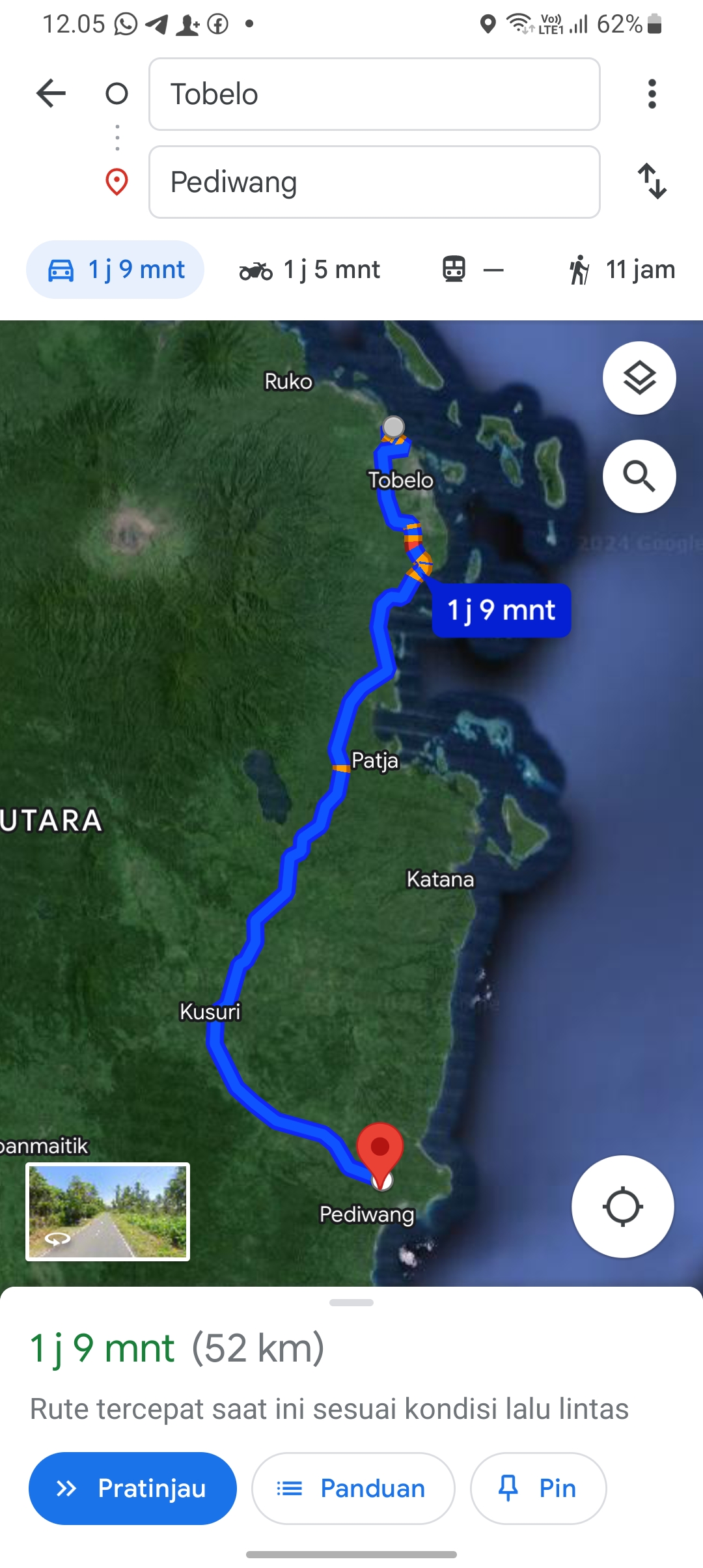
Task: Switch to public transit mode
Action: [473, 270]
